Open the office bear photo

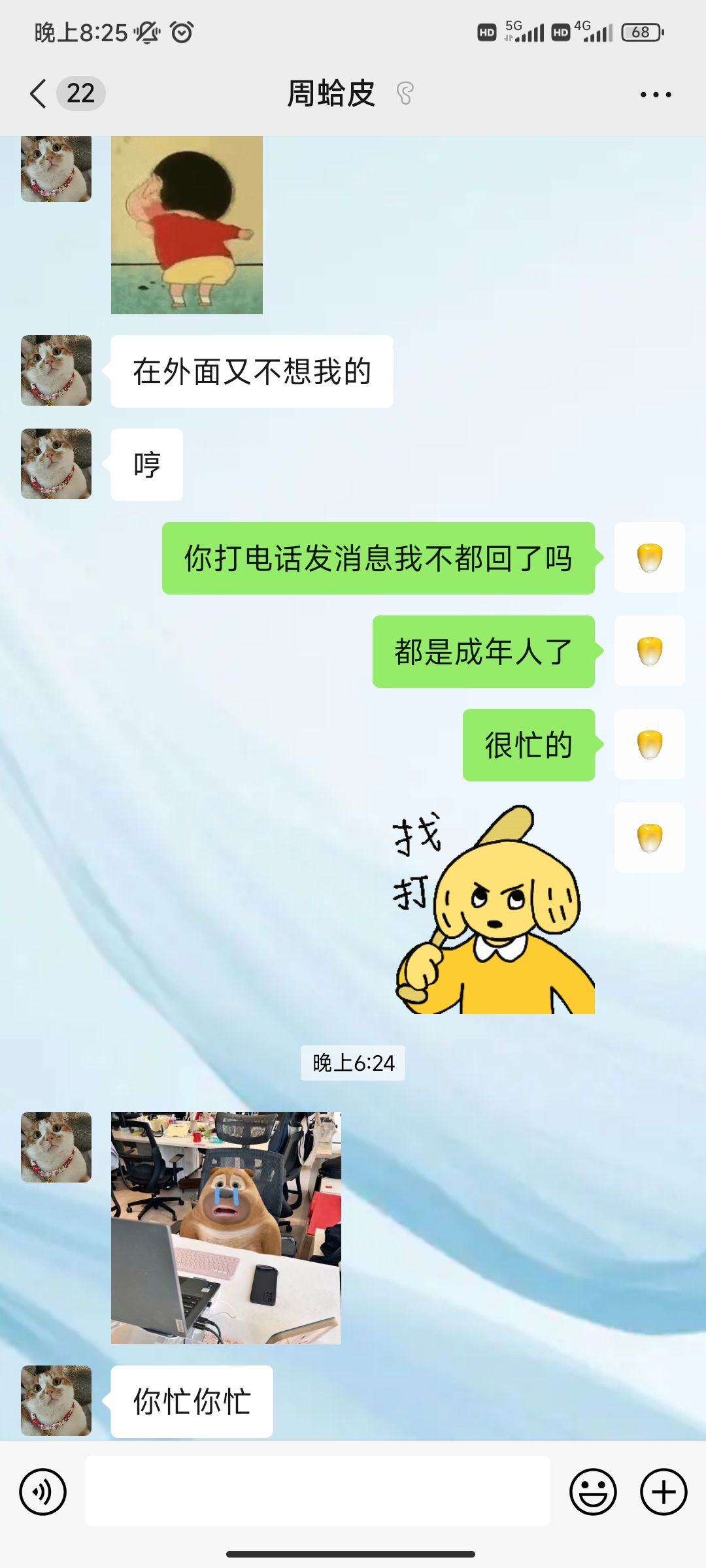point(226,1228)
